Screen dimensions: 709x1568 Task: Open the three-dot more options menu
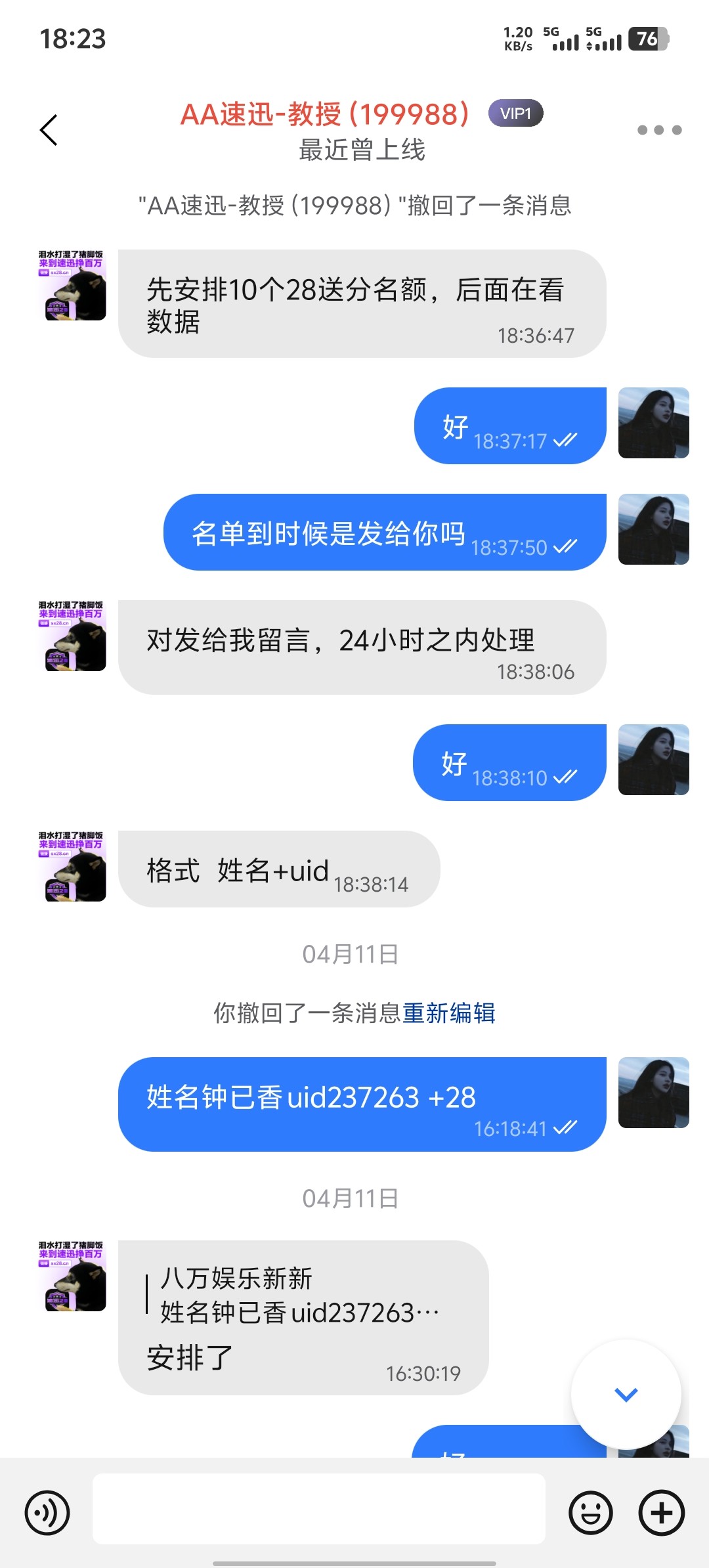(x=659, y=130)
